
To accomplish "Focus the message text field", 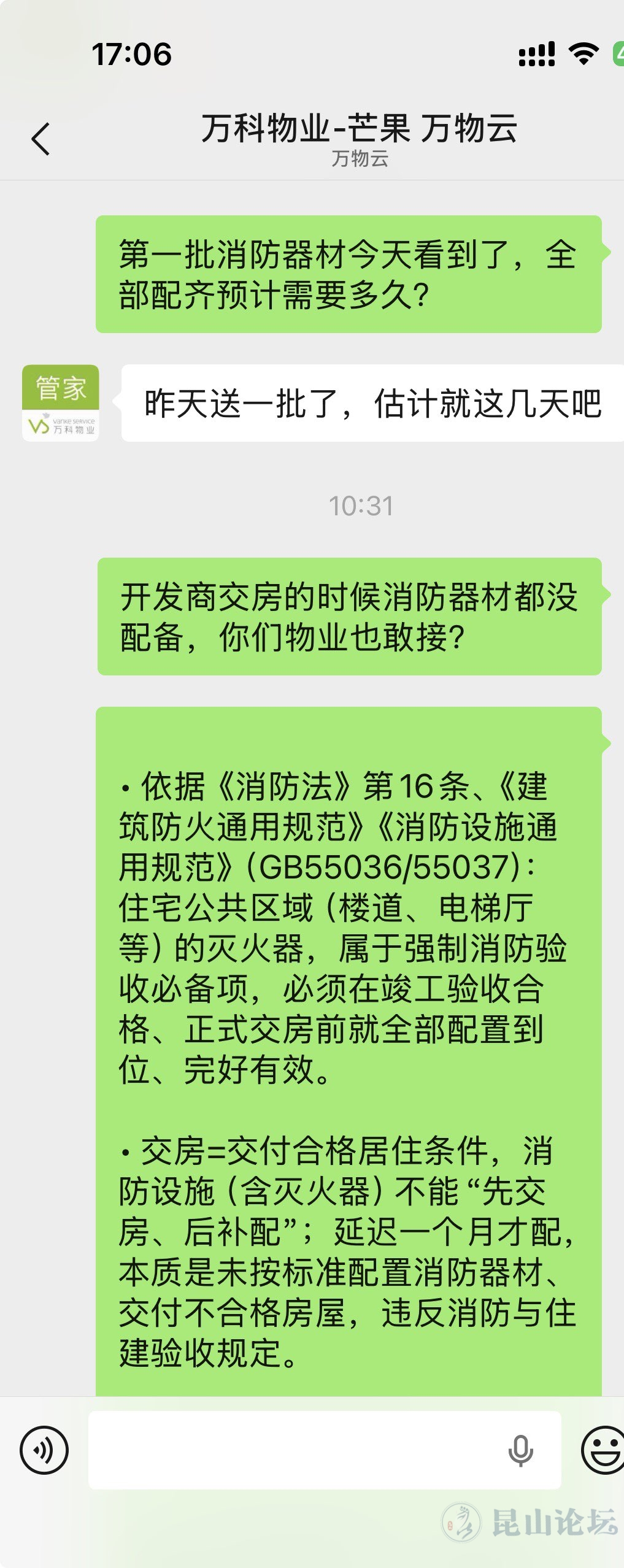I will tap(295, 1450).
